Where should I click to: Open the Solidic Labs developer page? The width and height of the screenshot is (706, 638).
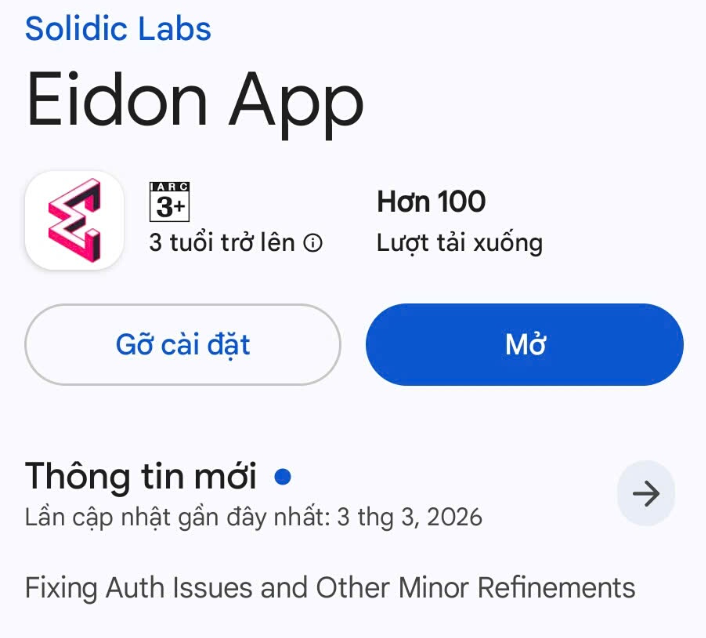118,28
